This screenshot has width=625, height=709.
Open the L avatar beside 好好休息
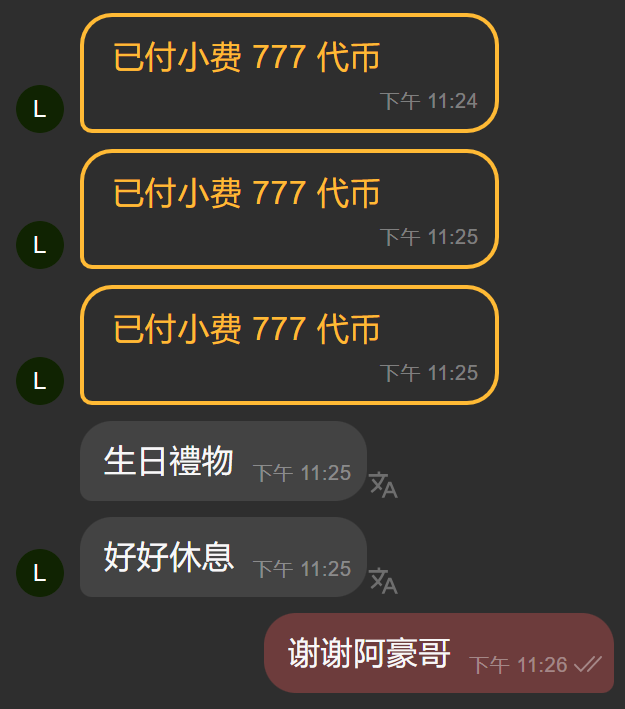coord(40,573)
